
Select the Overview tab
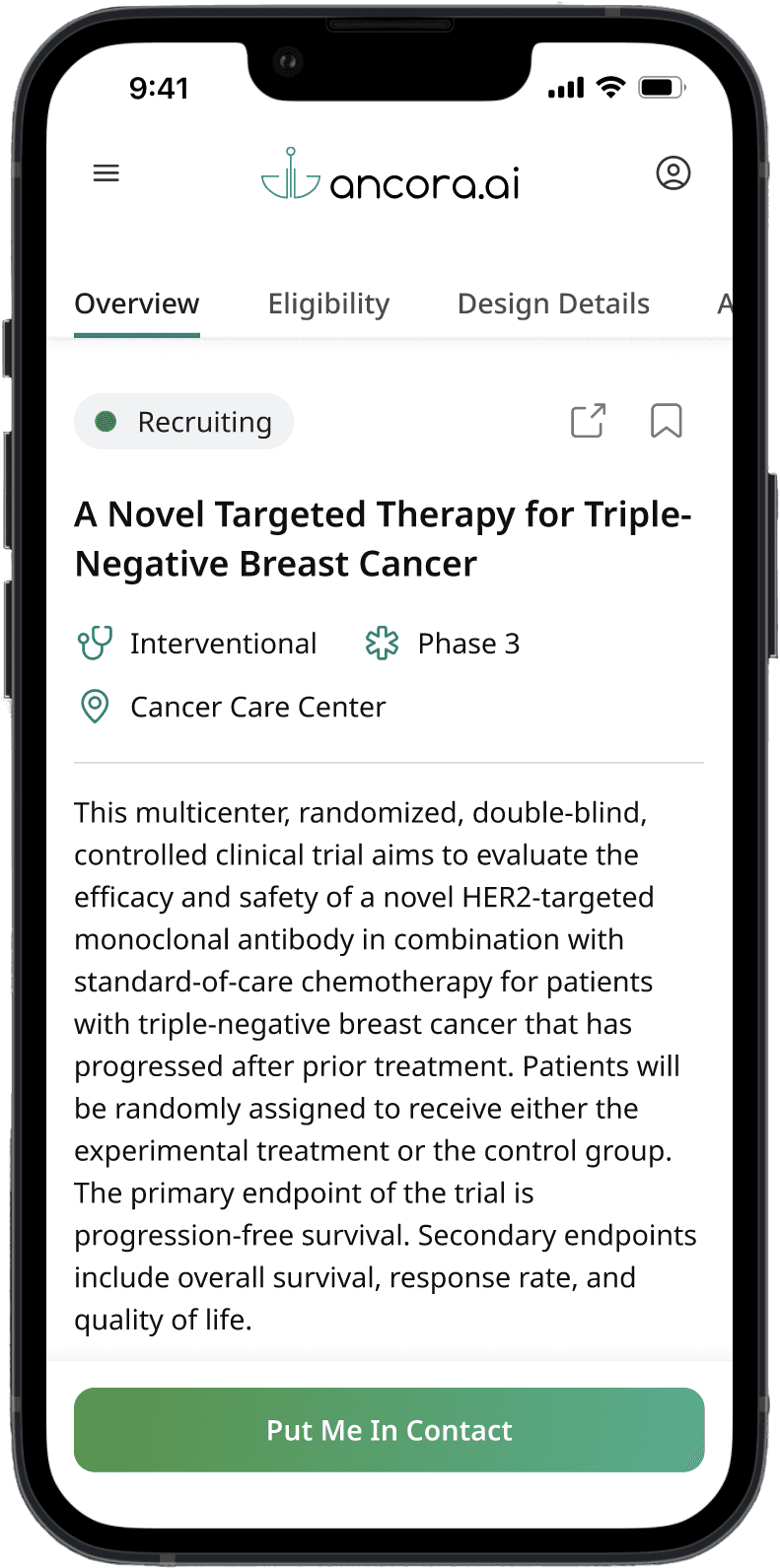(x=137, y=304)
